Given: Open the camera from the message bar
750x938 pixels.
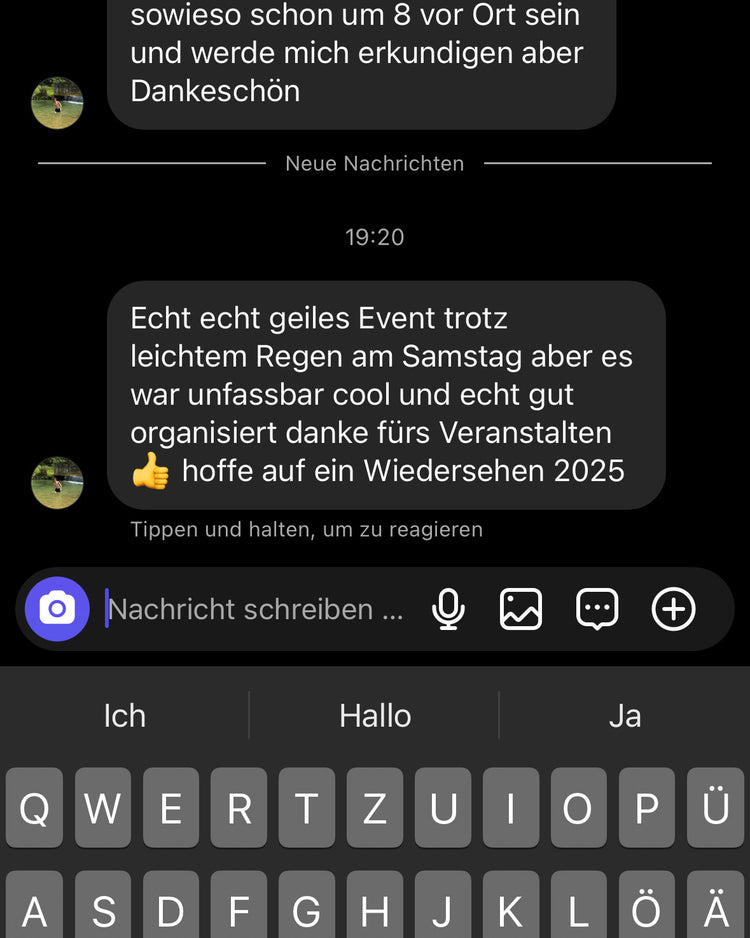Looking at the screenshot, I should coord(57,609).
